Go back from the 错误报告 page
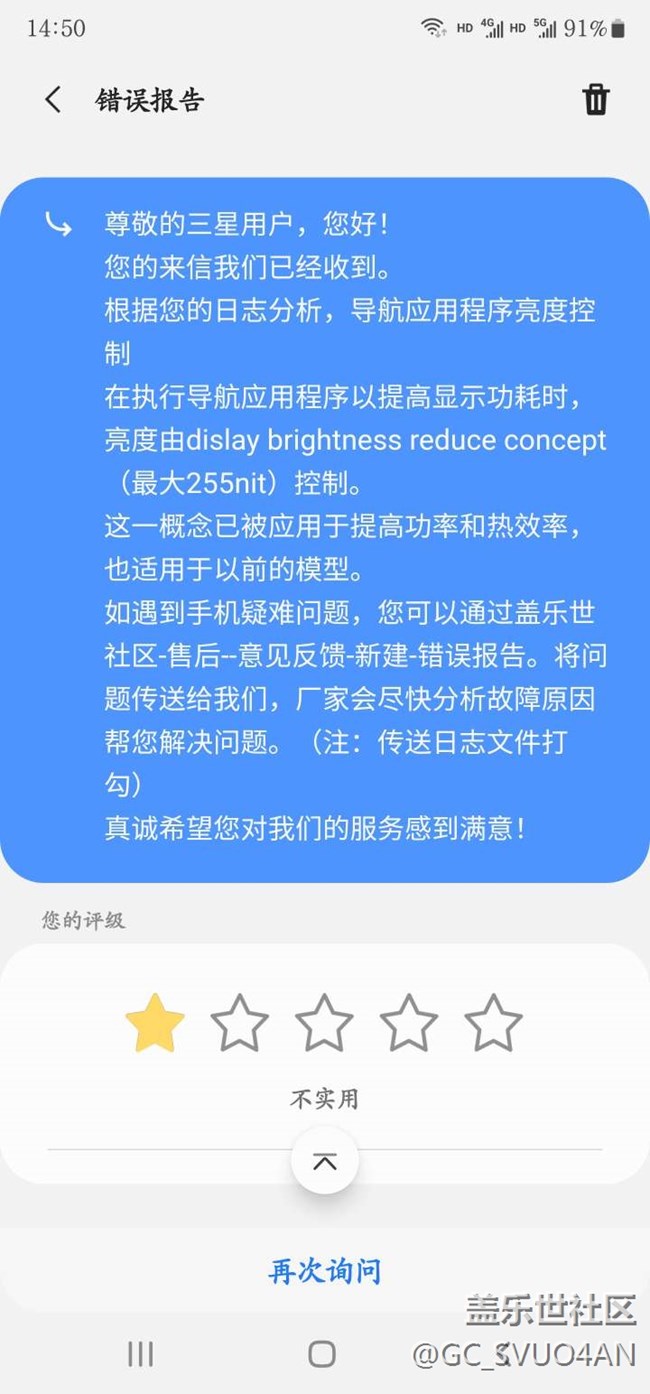This screenshot has width=650, height=1394. coord(53,100)
